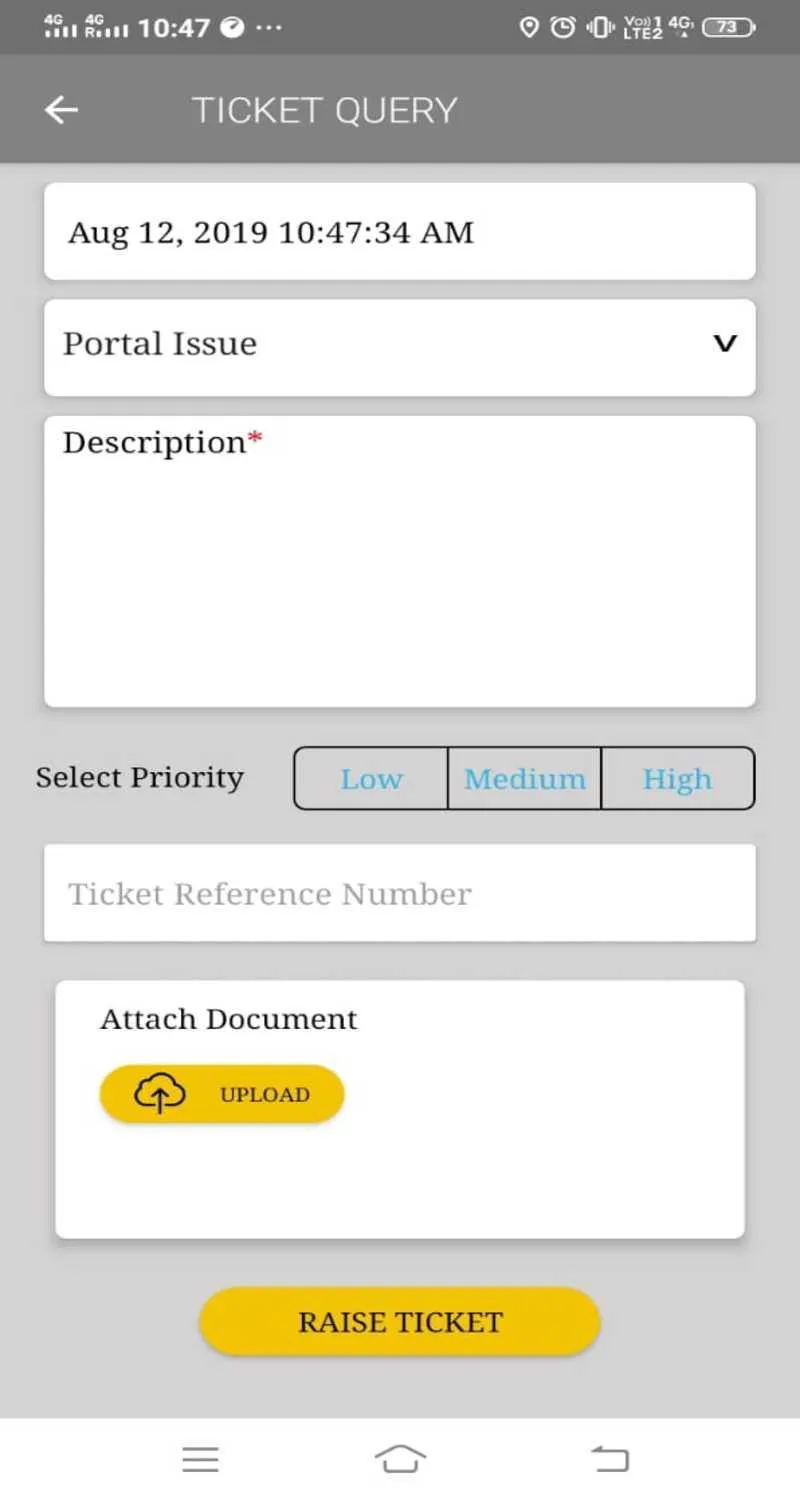Image resolution: width=800 pixels, height=1500 pixels.
Task: Open the date and time picker field
Action: click(x=400, y=231)
